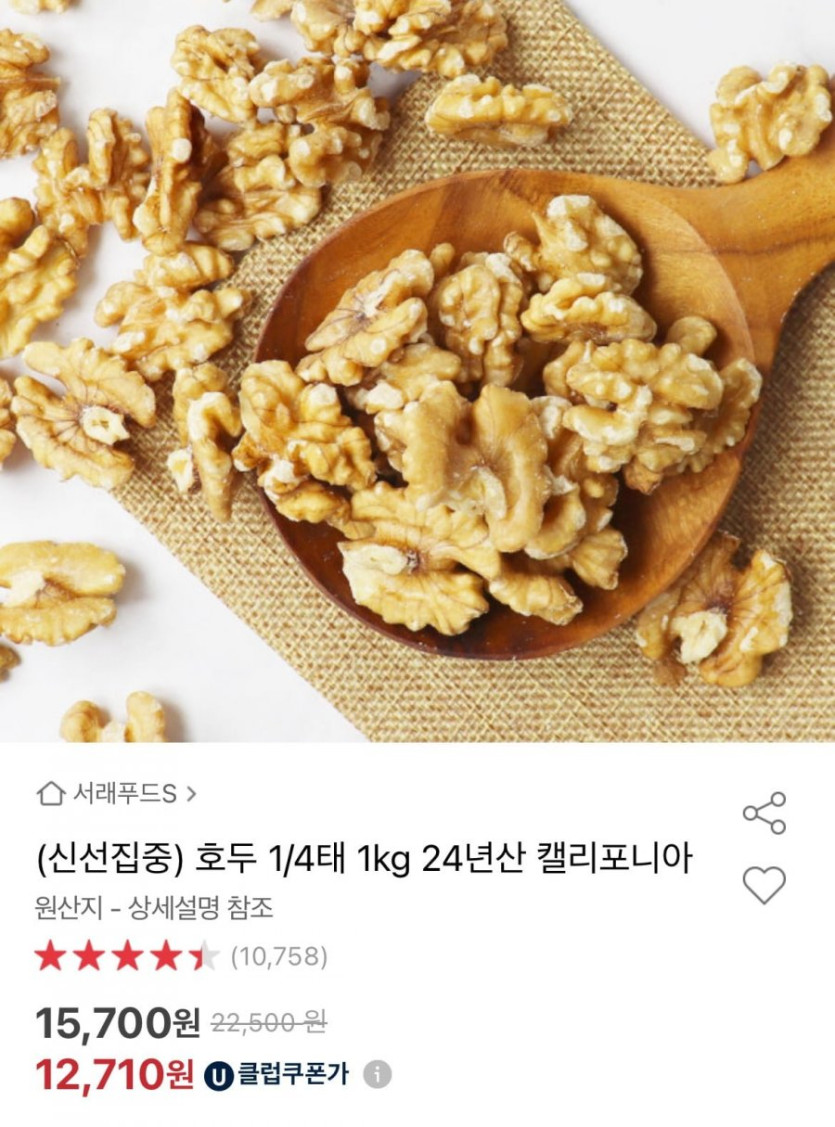Open the 서래푸드S store page
835x1127 pixels.
(117, 794)
